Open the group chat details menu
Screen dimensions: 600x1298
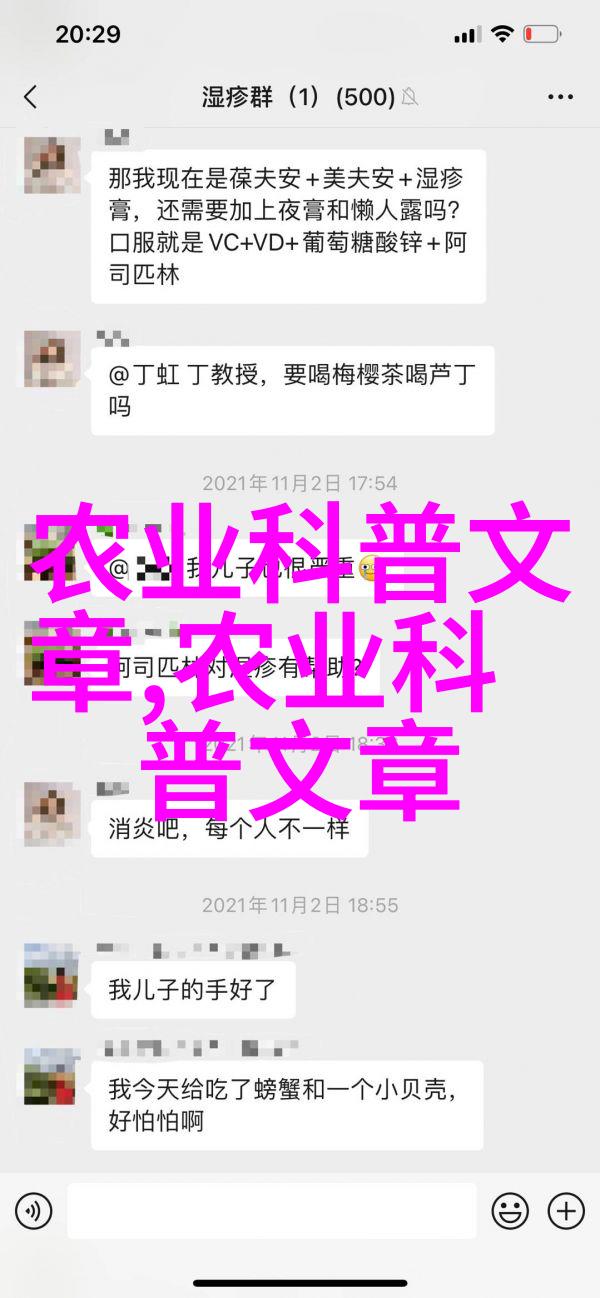pos(560,97)
